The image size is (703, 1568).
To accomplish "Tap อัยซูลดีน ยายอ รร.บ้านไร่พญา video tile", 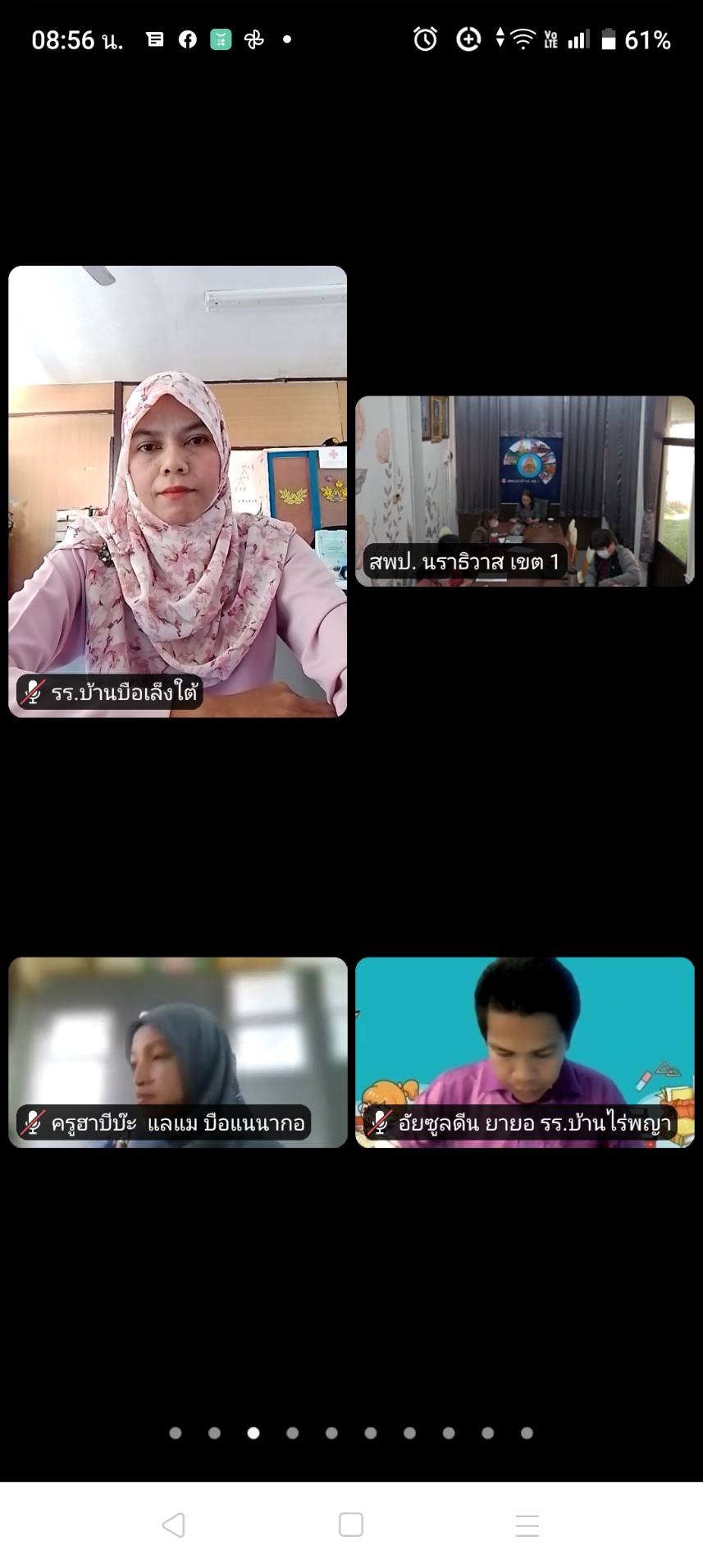I will tap(524, 1051).
